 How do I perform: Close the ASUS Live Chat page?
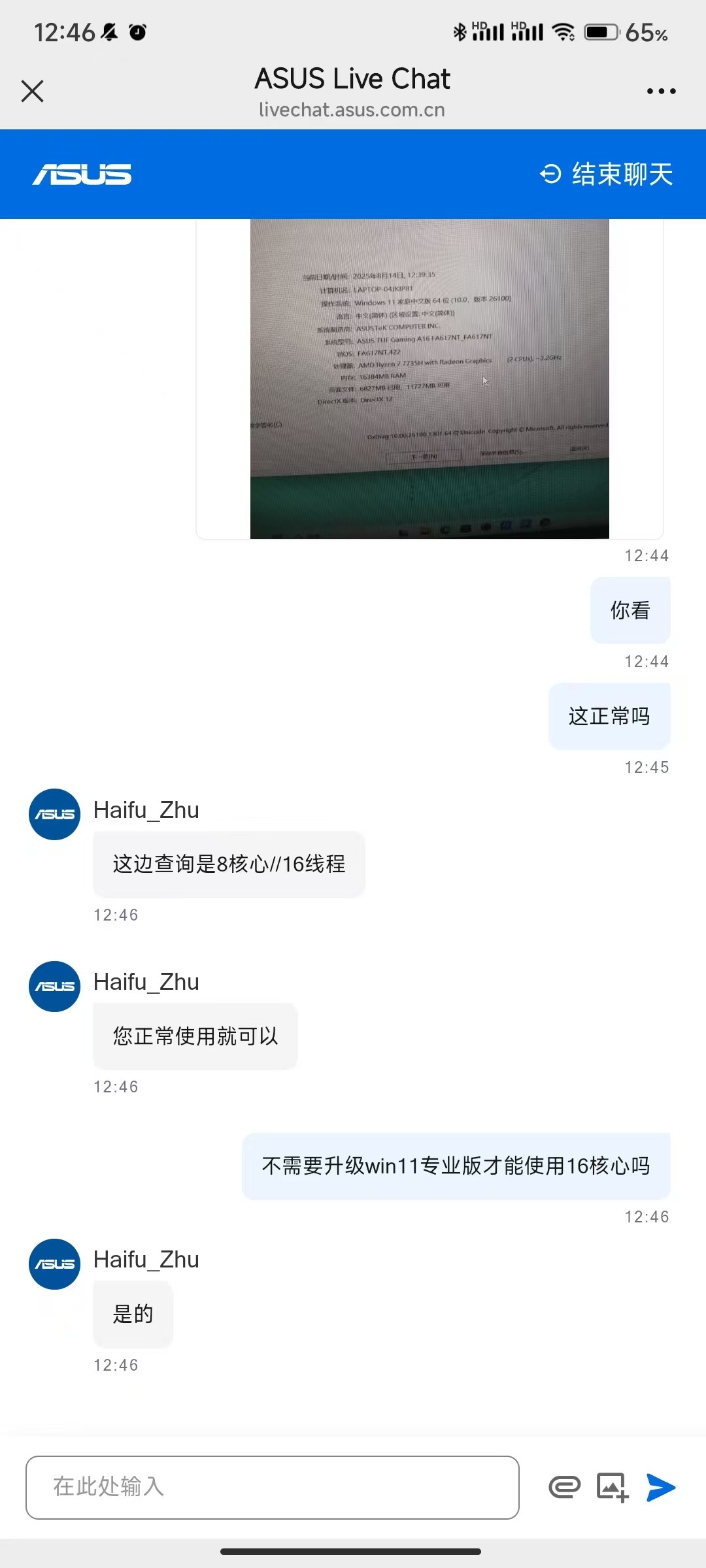tap(32, 91)
